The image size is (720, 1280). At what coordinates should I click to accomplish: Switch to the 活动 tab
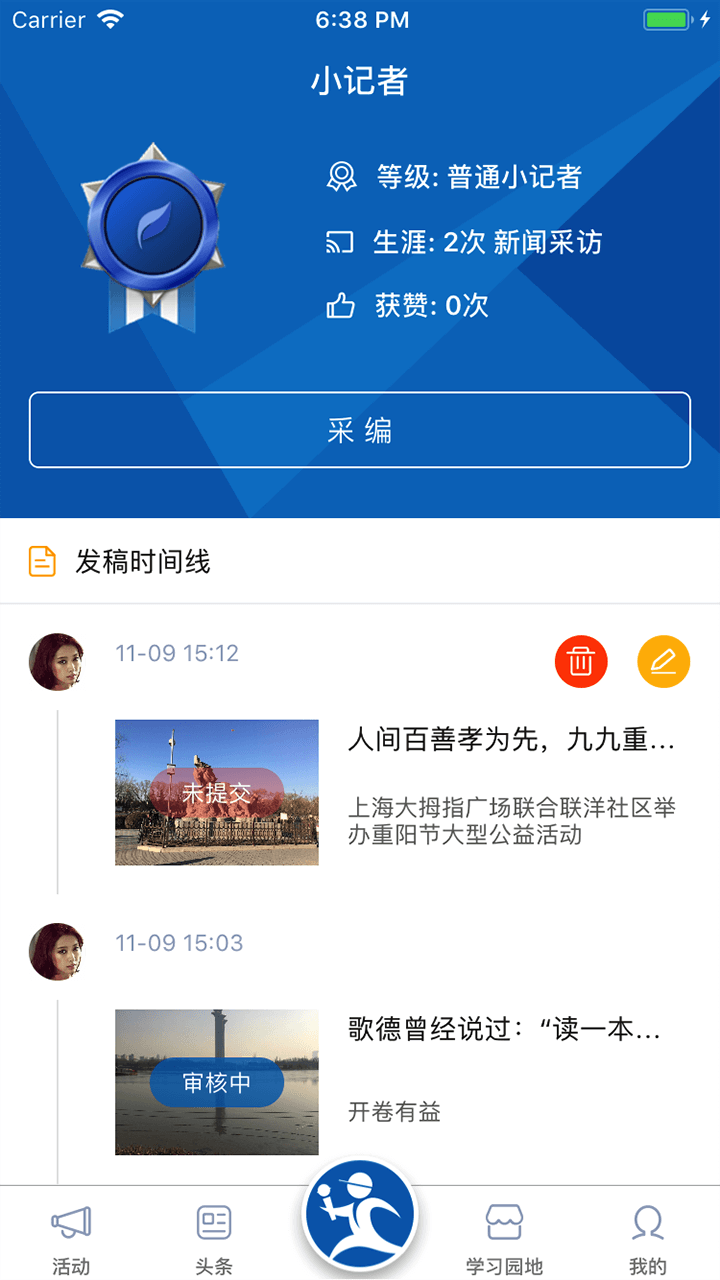[71, 1240]
